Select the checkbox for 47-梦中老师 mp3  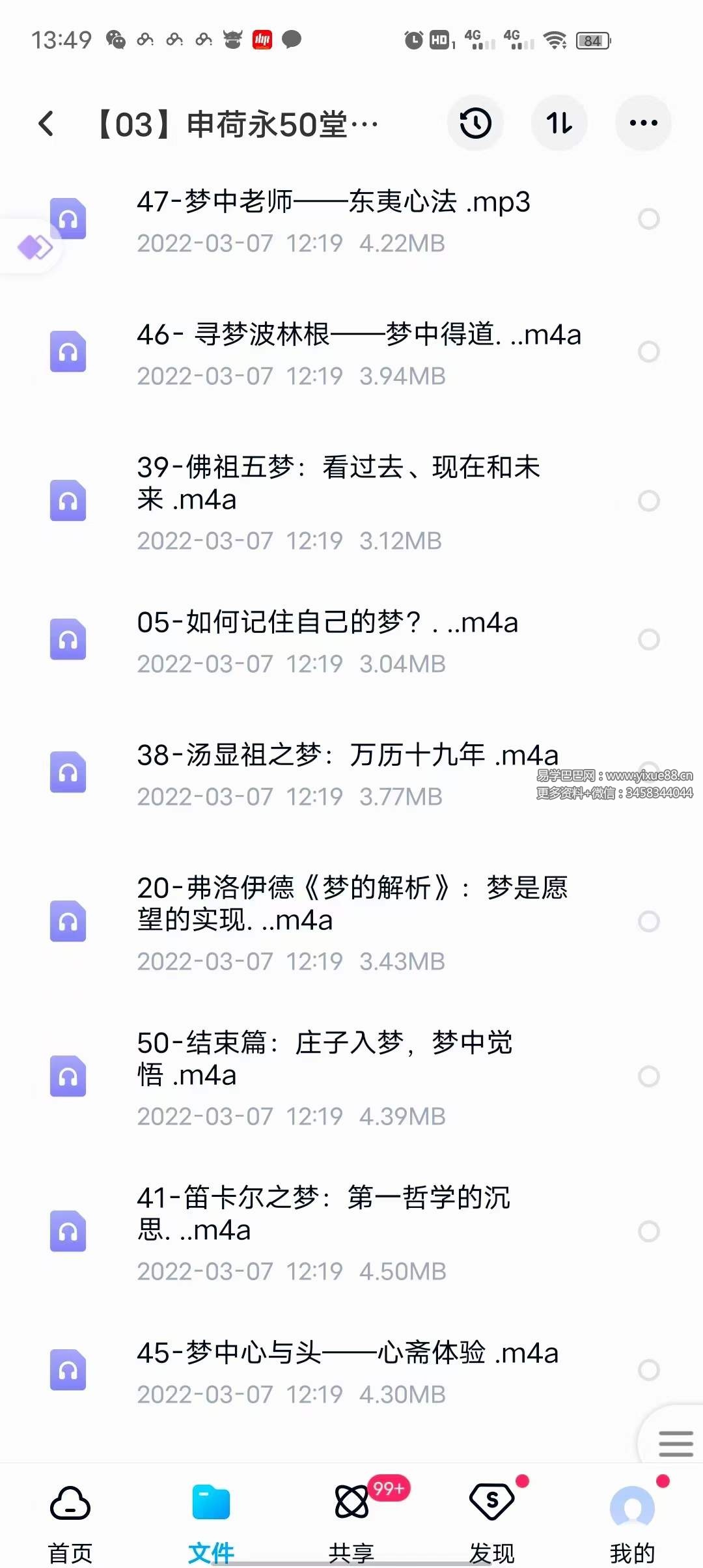click(x=648, y=219)
